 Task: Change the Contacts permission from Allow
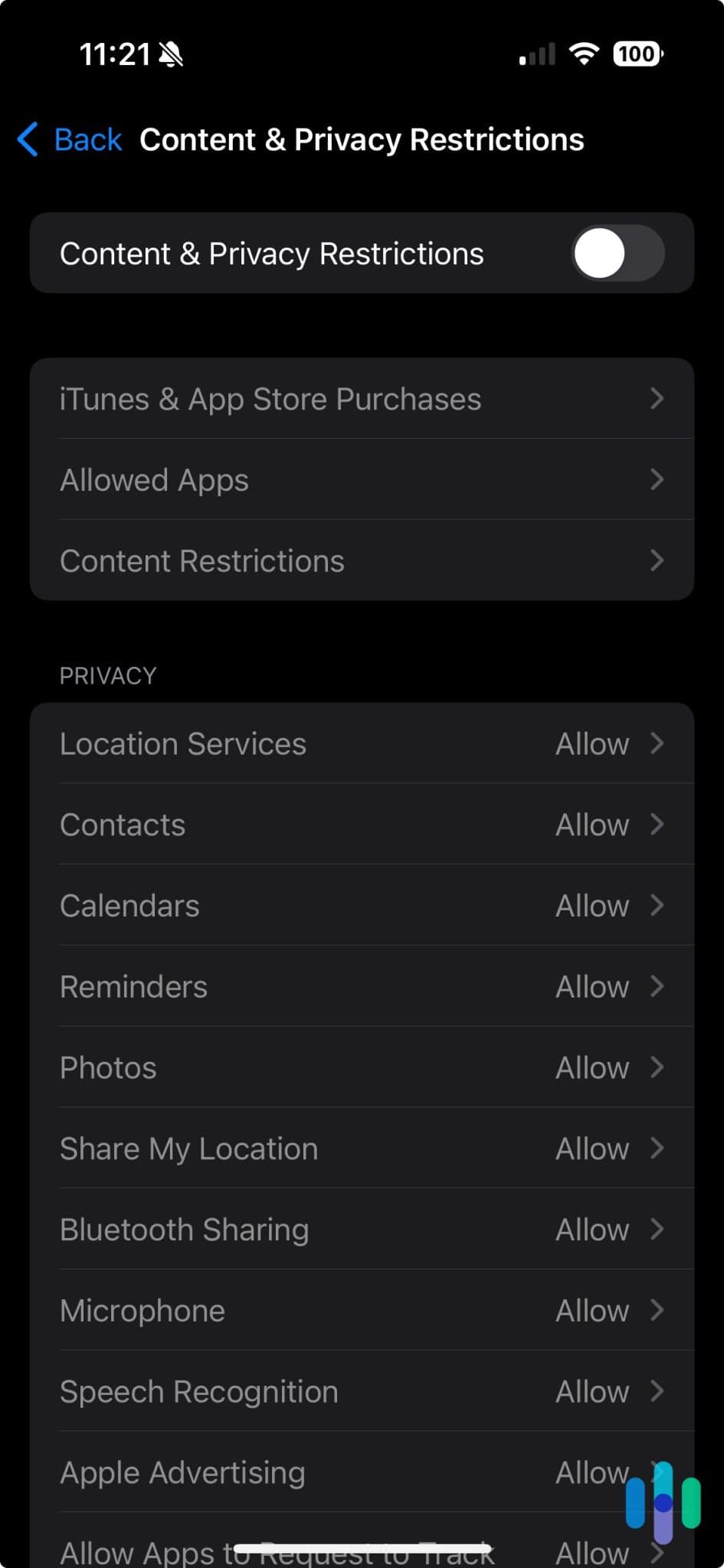(x=360, y=825)
